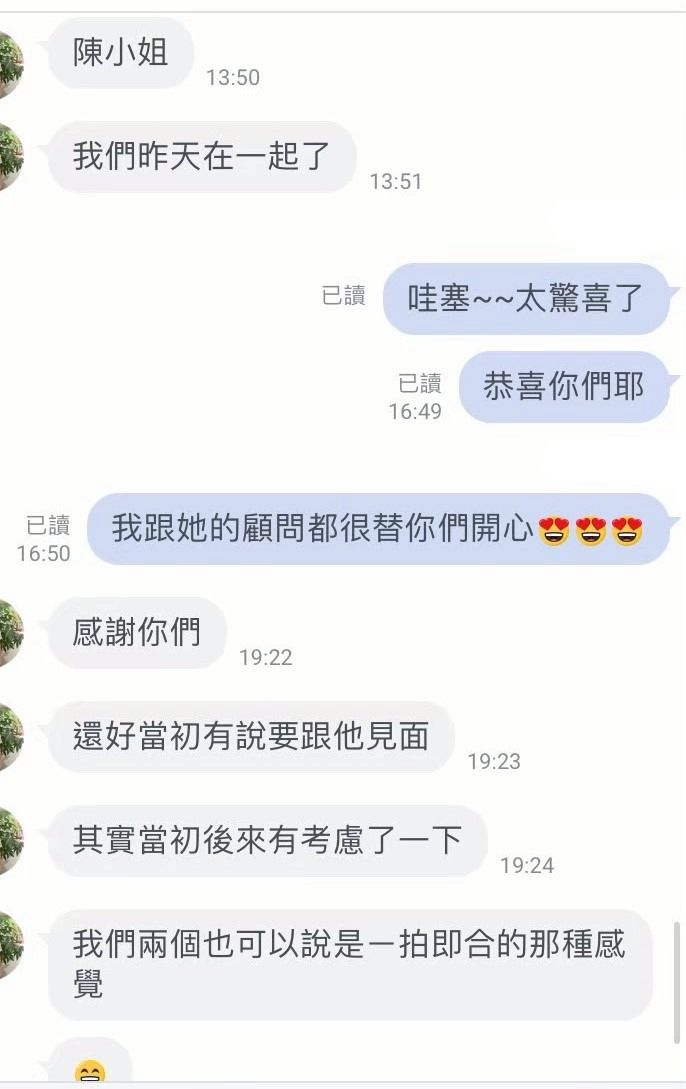Screen dimensions: 686x1089
Task: Open profile photo beside 我們兩個也可以說是一拍即合 message
Action: [8, 945]
